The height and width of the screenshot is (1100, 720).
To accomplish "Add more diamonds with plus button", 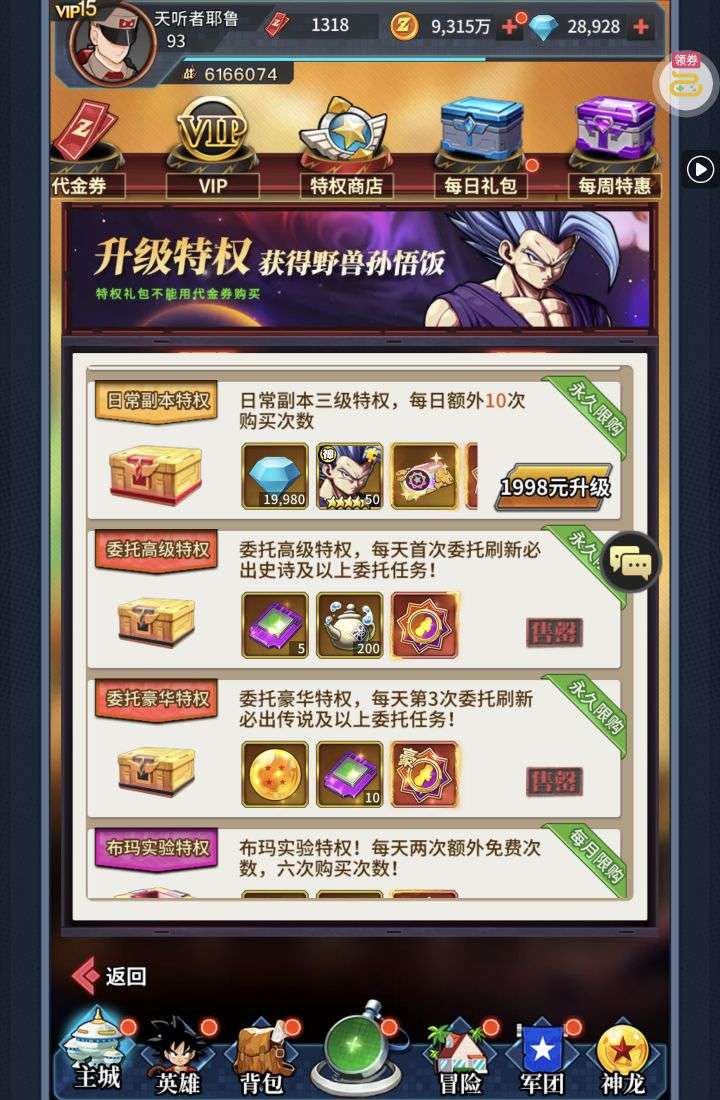I will 640,27.
